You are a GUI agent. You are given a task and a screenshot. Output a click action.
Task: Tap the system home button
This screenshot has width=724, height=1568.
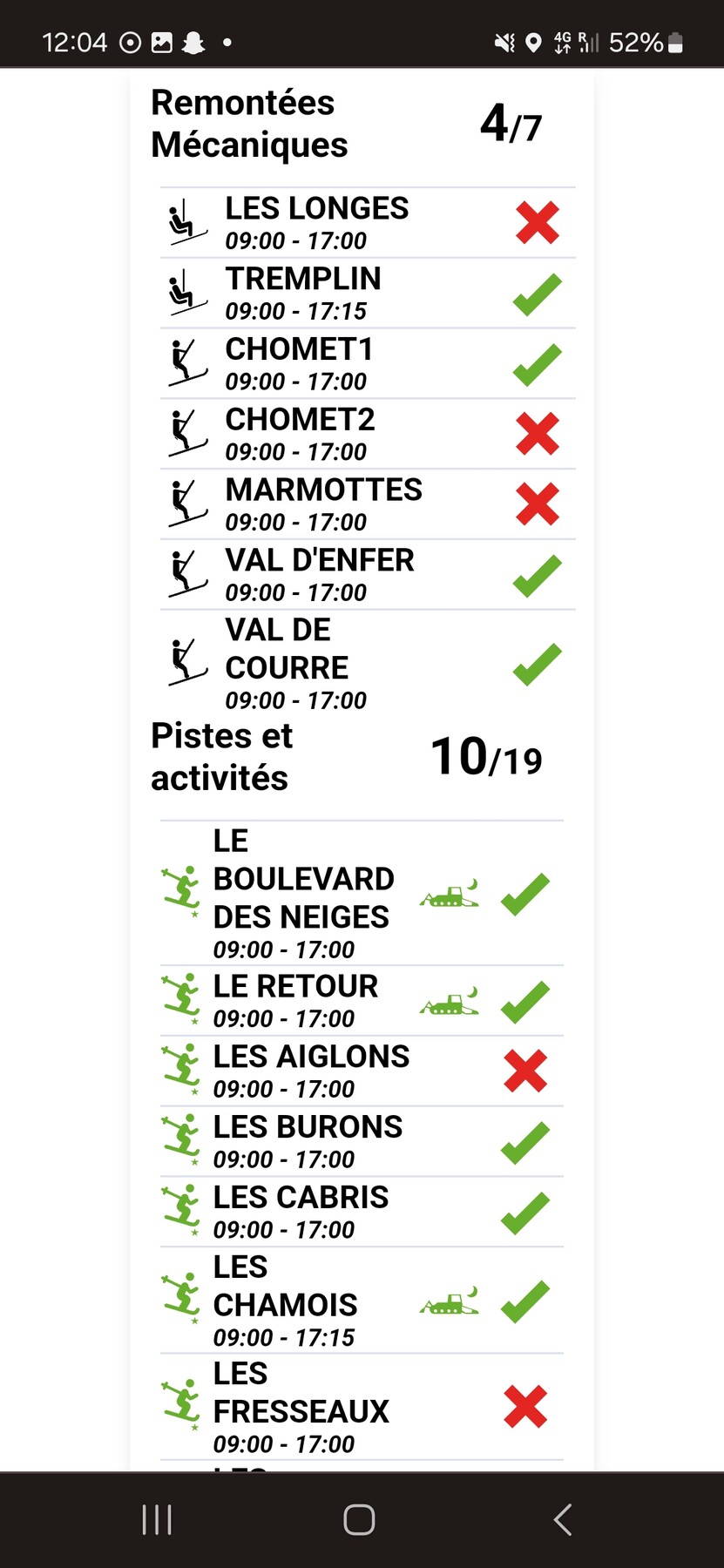pyautogui.click(x=359, y=1520)
